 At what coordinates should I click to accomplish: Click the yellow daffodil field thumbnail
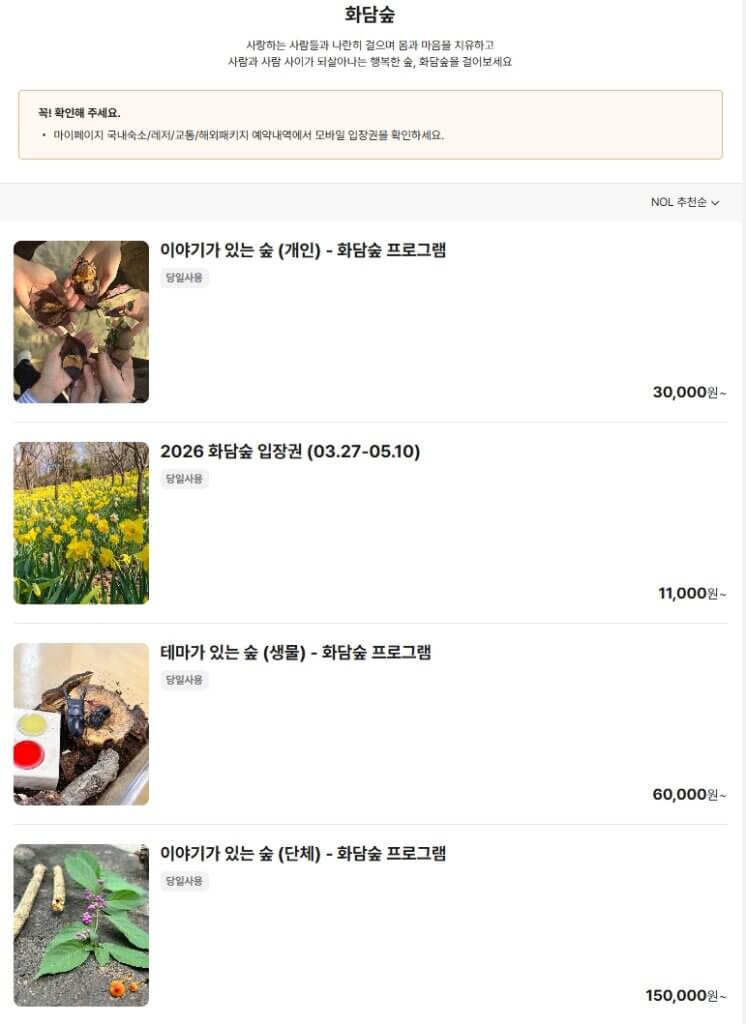80,522
